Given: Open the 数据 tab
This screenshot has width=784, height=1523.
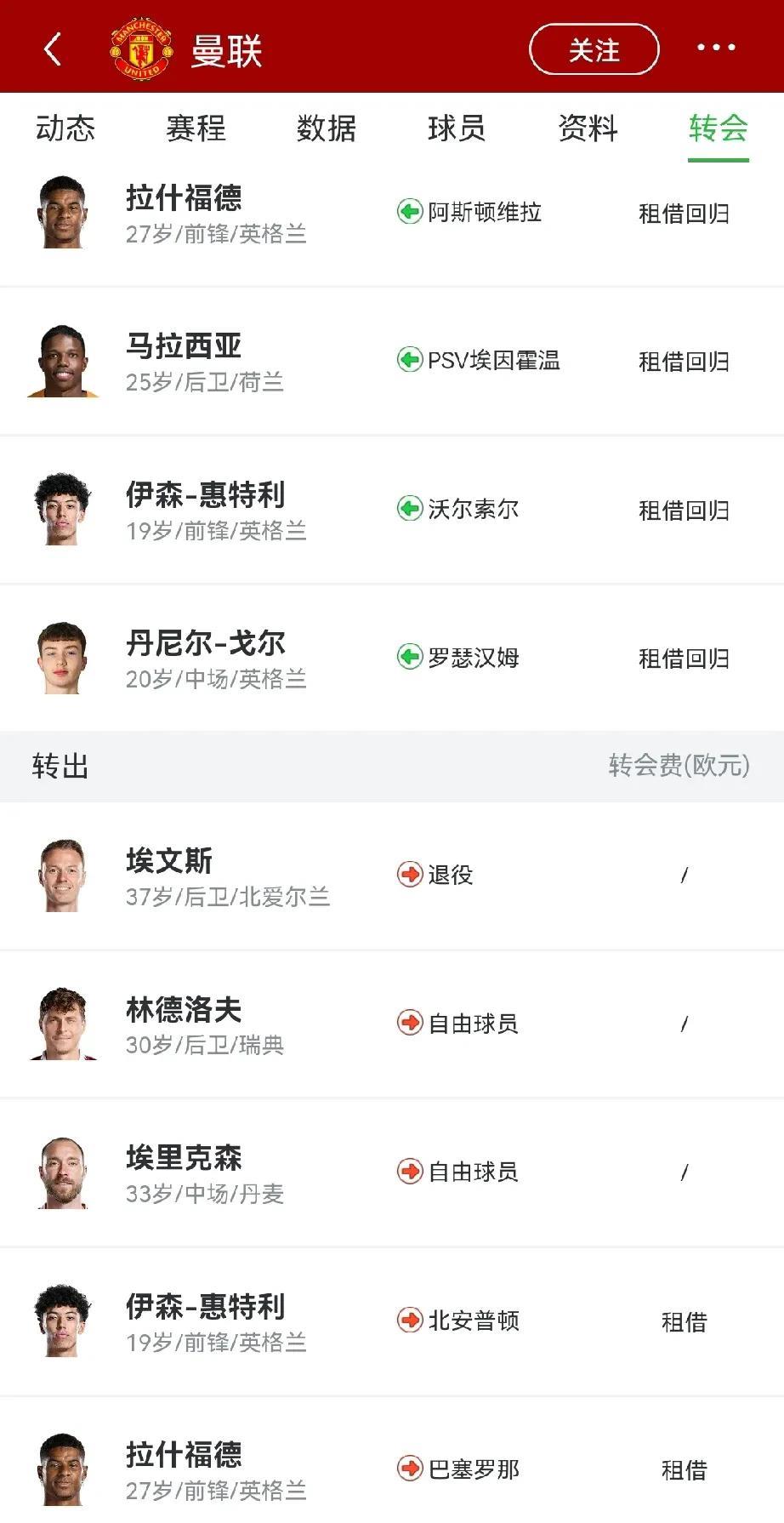Looking at the screenshot, I should (327, 128).
